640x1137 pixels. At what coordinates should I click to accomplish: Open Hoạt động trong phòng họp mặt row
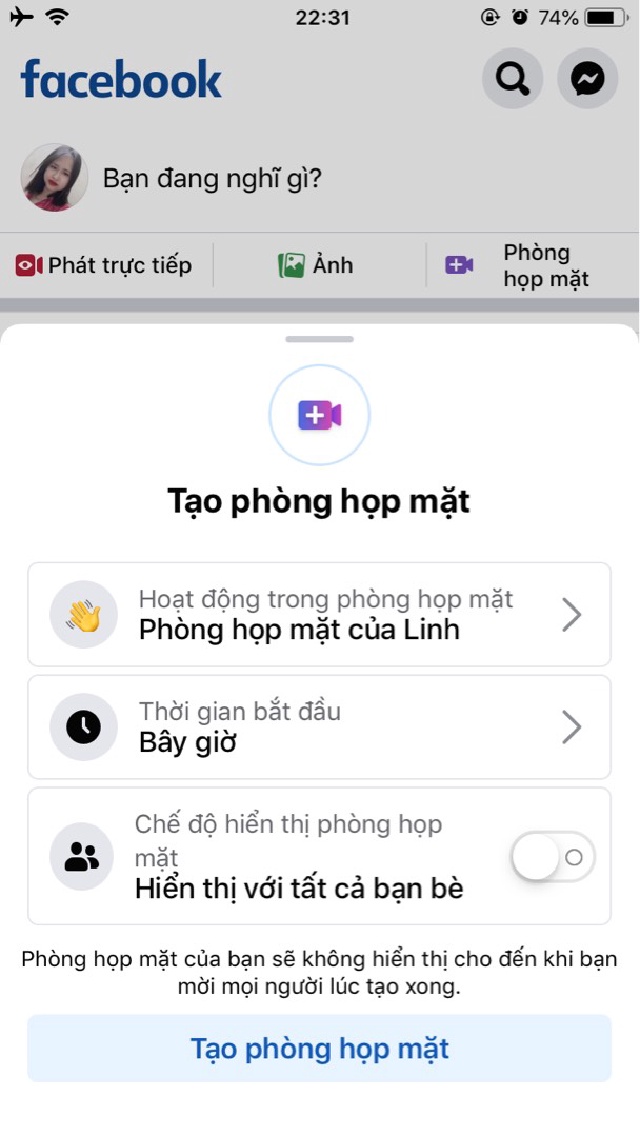coord(319,614)
